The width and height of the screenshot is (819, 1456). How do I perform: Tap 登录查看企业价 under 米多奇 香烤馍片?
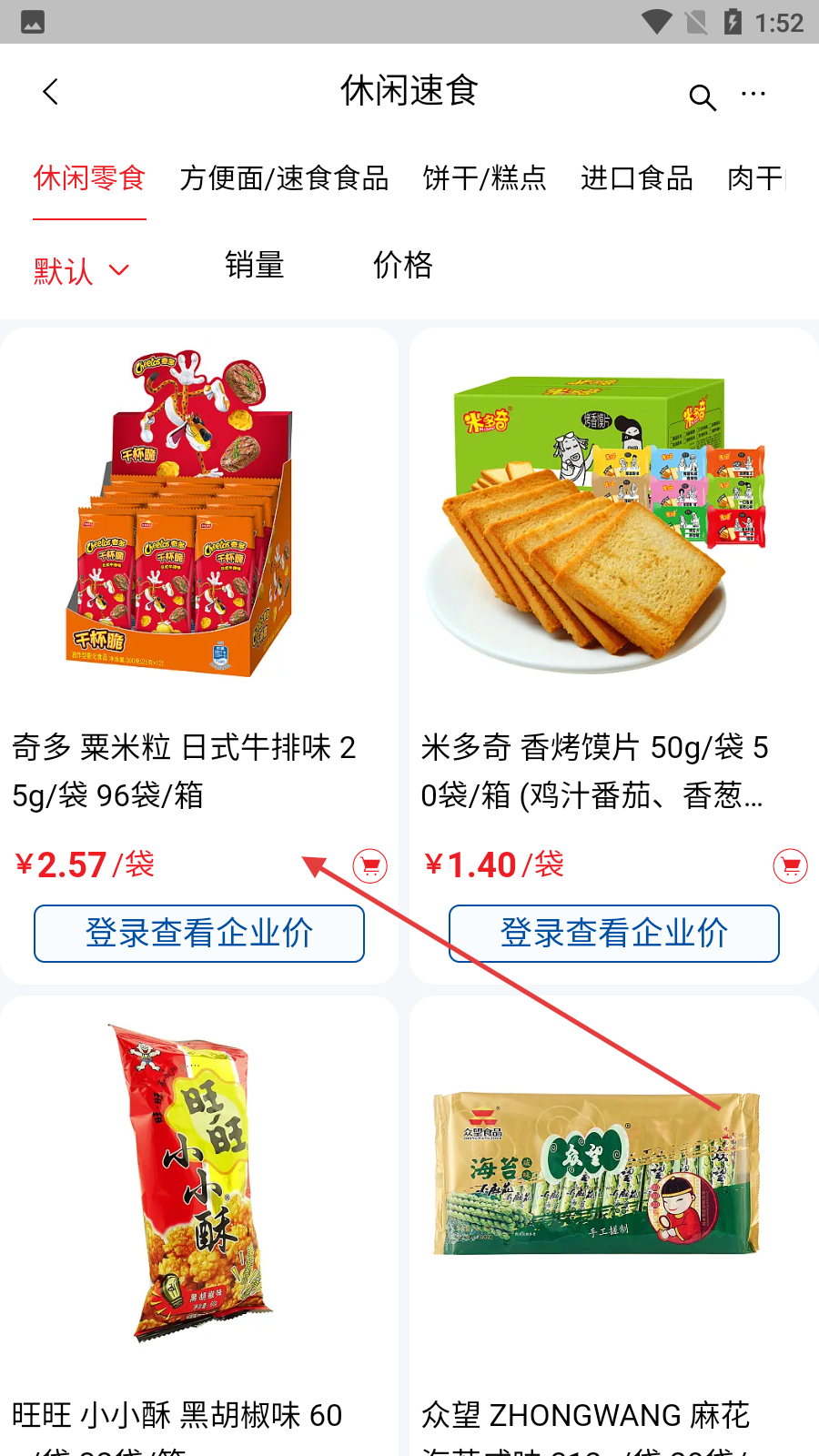(614, 933)
